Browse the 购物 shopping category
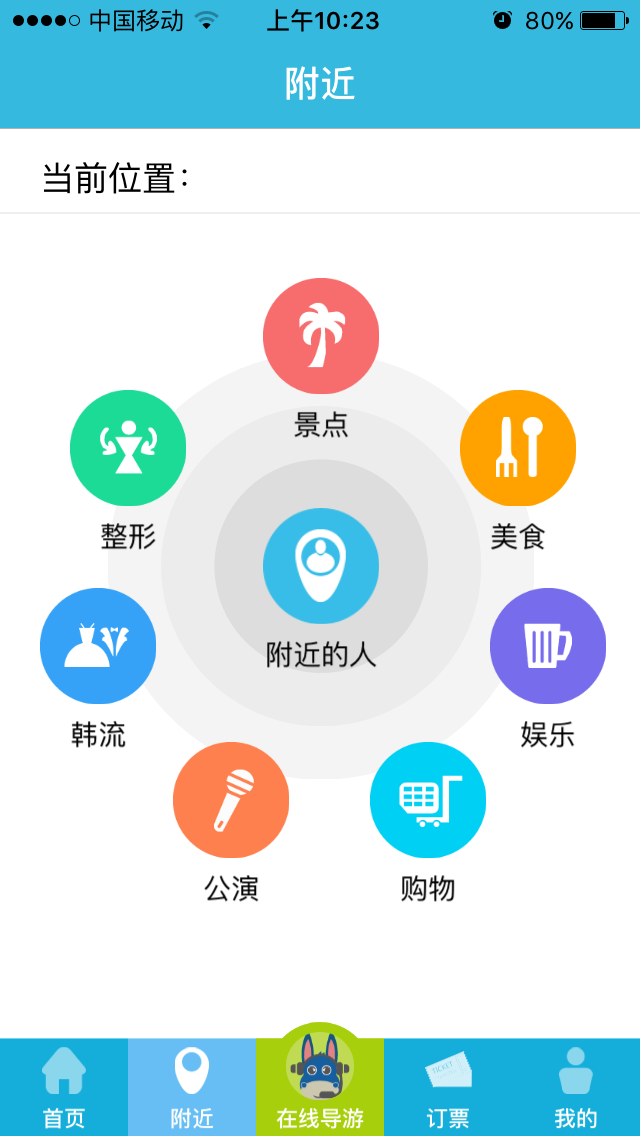This screenshot has height=1136, width=640. click(x=428, y=800)
